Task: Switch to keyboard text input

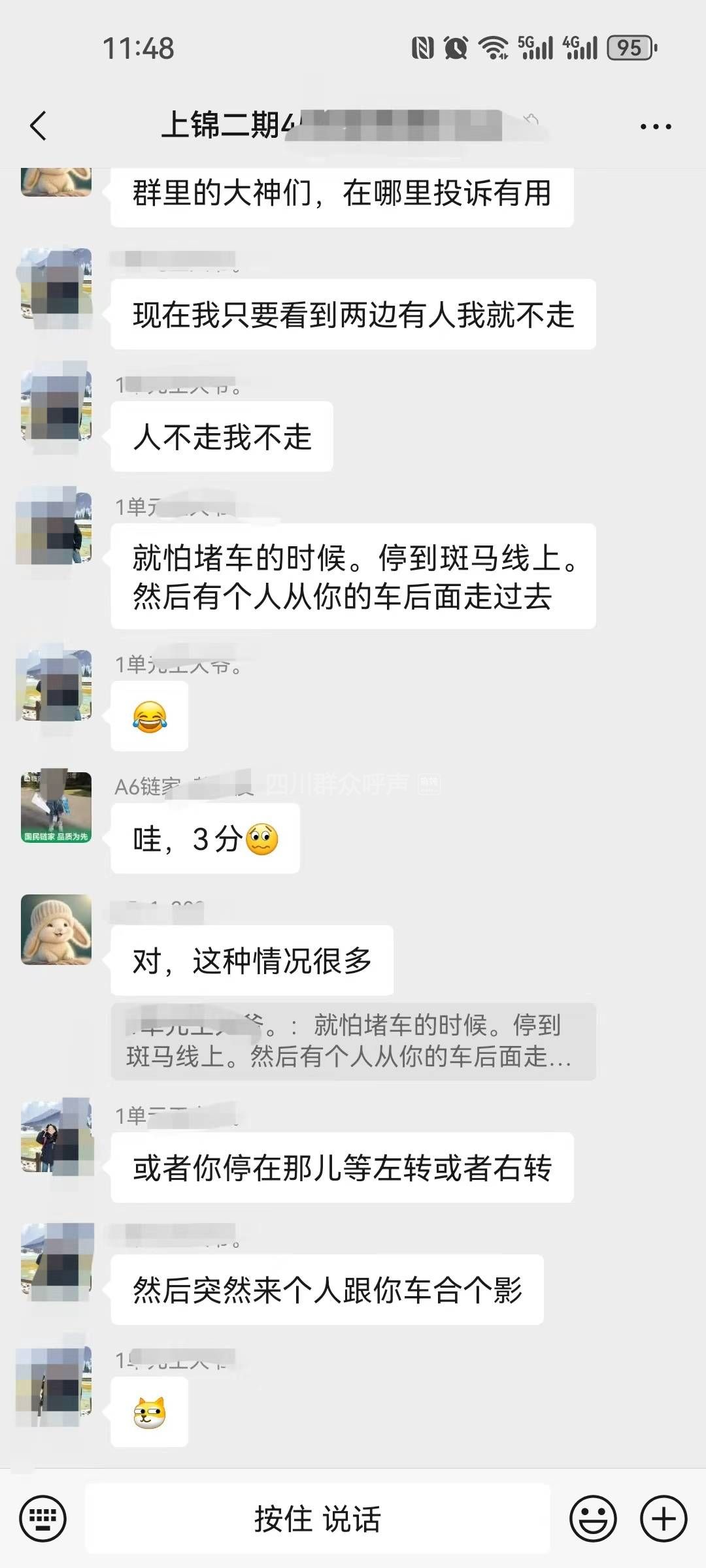Action: [43, 1519]
